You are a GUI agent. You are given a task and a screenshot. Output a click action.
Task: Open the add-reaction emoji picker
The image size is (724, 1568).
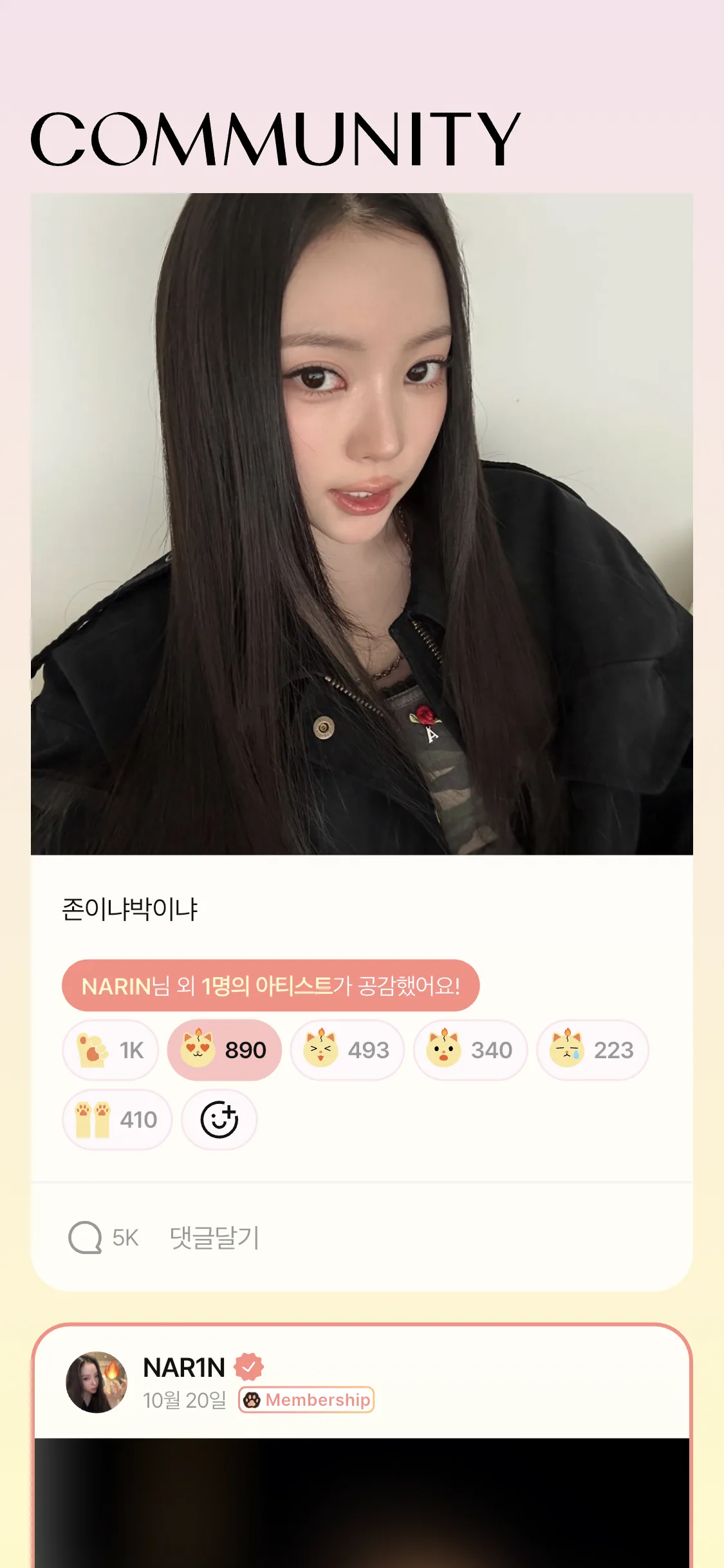[x=219, y=1119]
